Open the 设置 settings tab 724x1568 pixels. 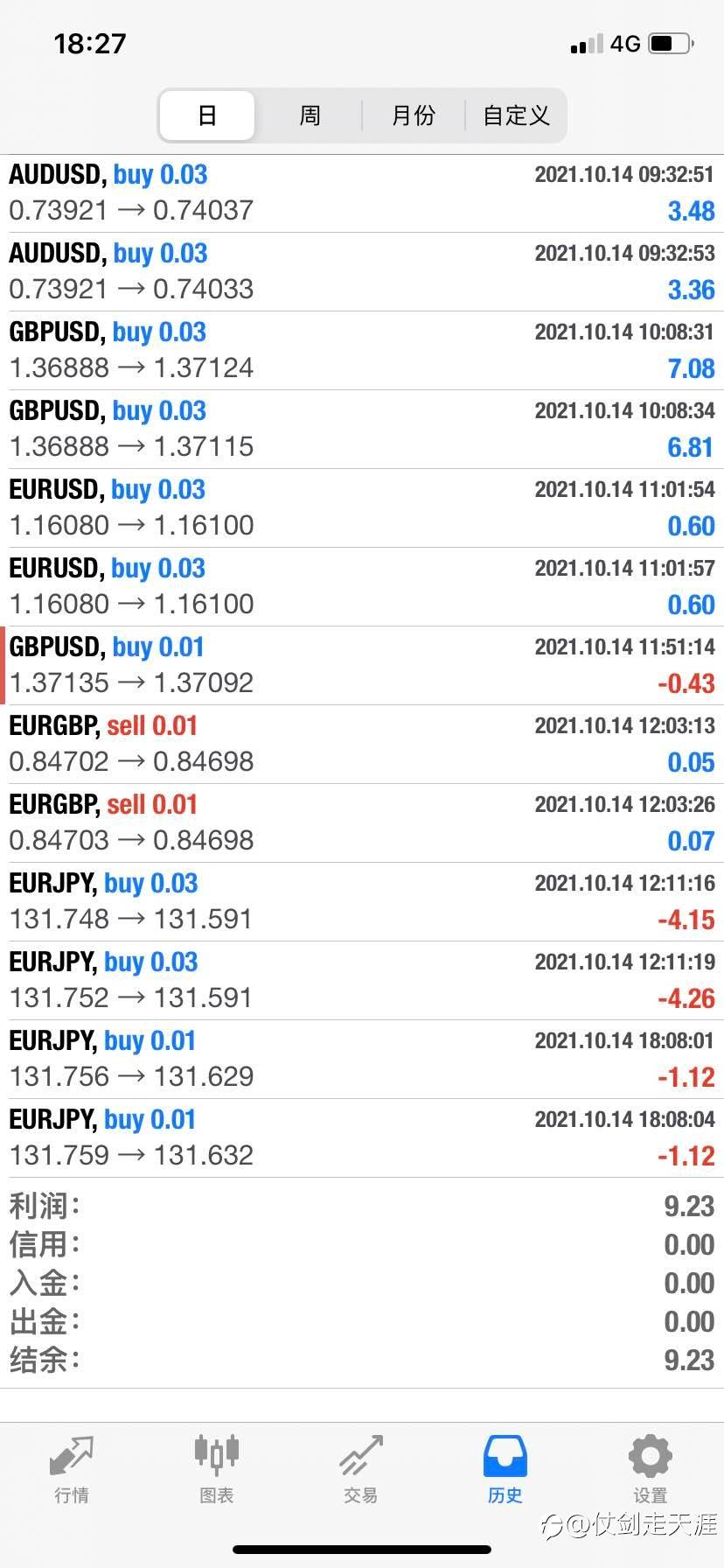[x=650, y=1470]
